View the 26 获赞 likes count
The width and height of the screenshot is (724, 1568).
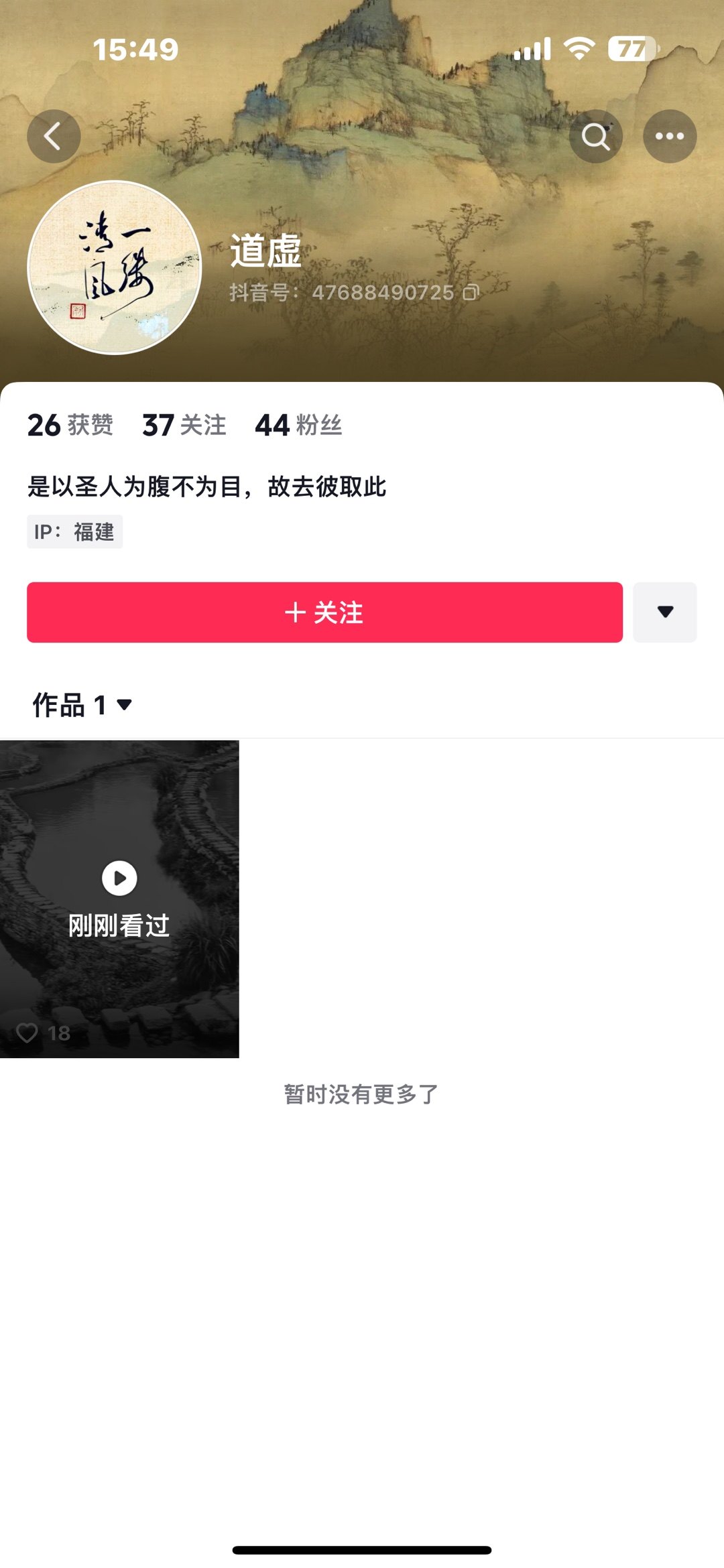70,425
